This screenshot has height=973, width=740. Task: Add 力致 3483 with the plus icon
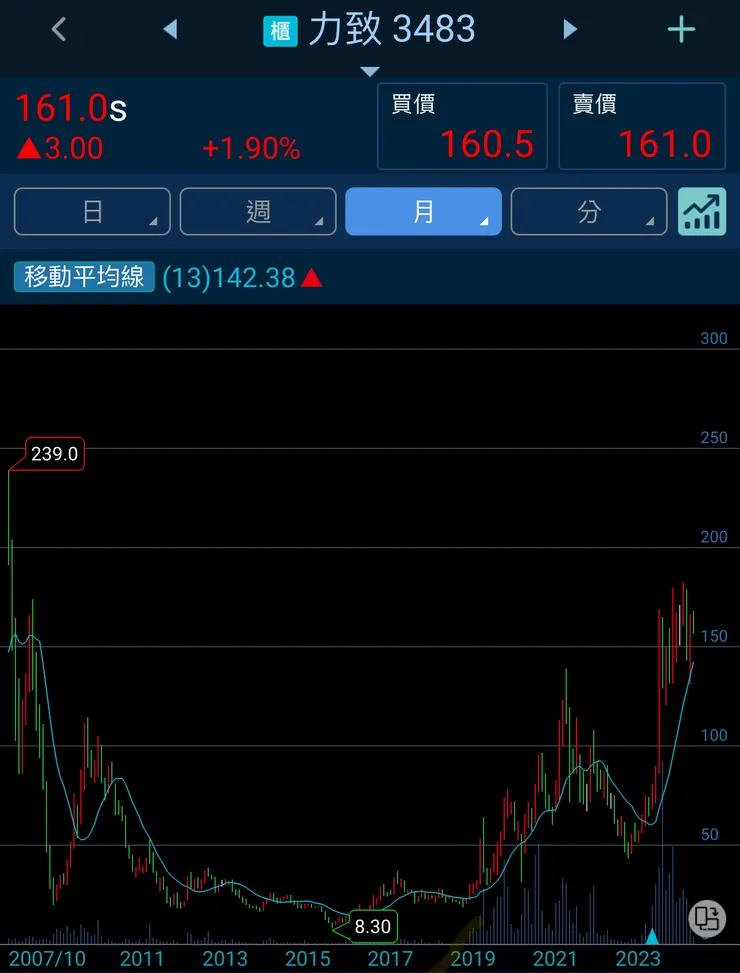point(681,30)
